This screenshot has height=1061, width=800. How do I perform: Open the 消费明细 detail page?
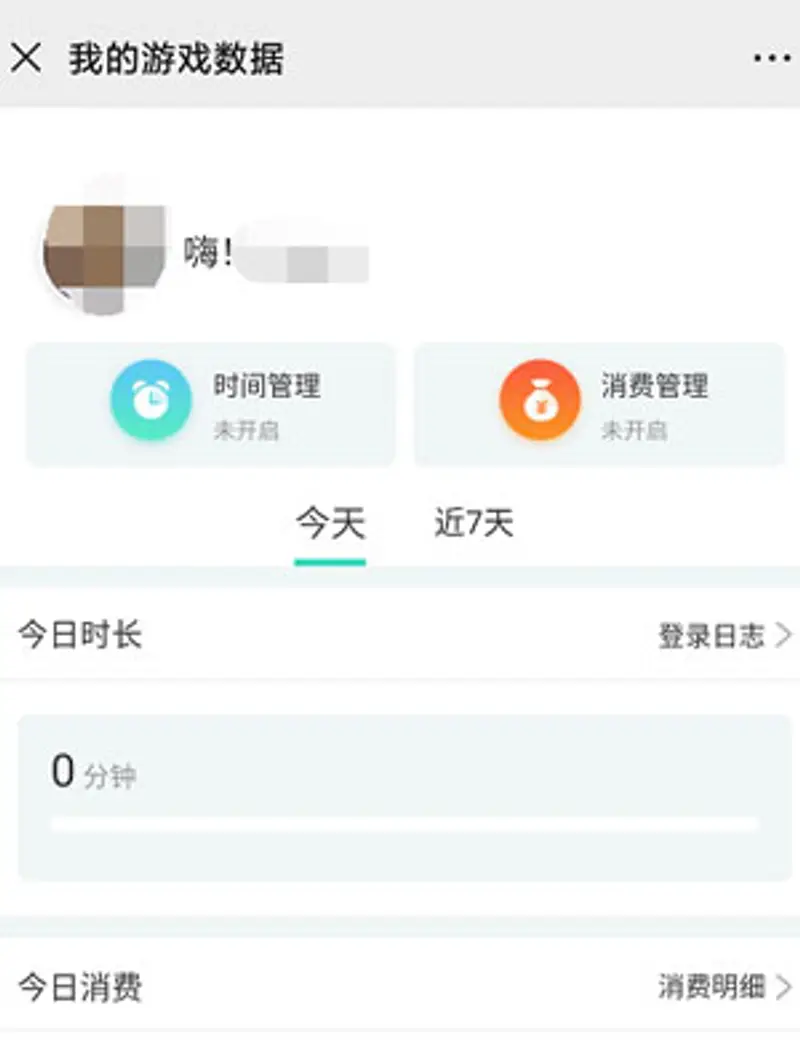pos(710,987)
